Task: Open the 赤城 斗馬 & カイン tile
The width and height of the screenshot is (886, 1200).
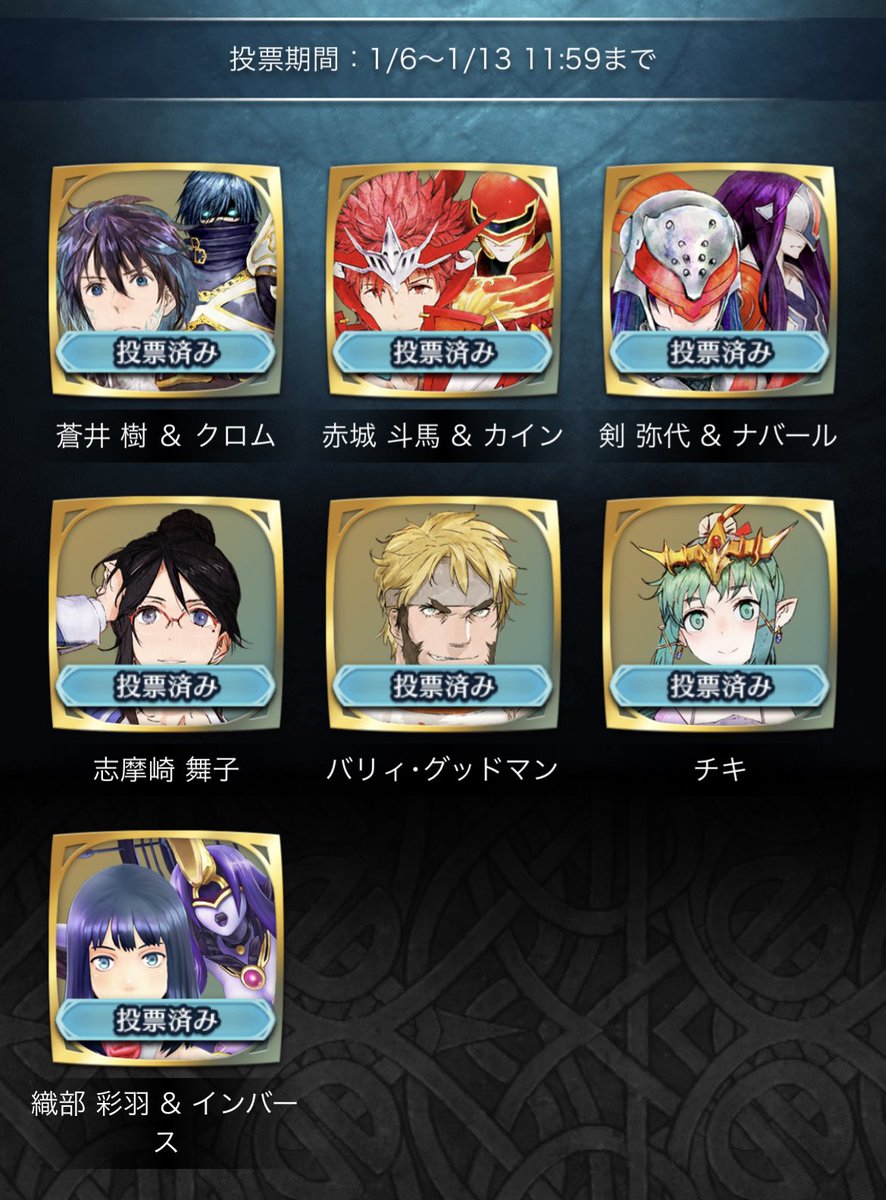Action: (443, 277)
